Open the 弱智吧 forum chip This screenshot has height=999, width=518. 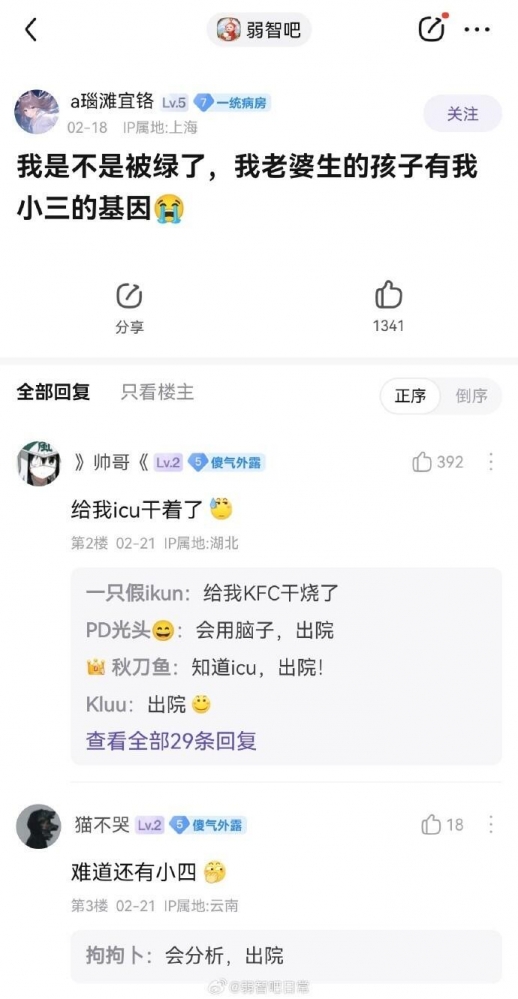tap(259, 29)
